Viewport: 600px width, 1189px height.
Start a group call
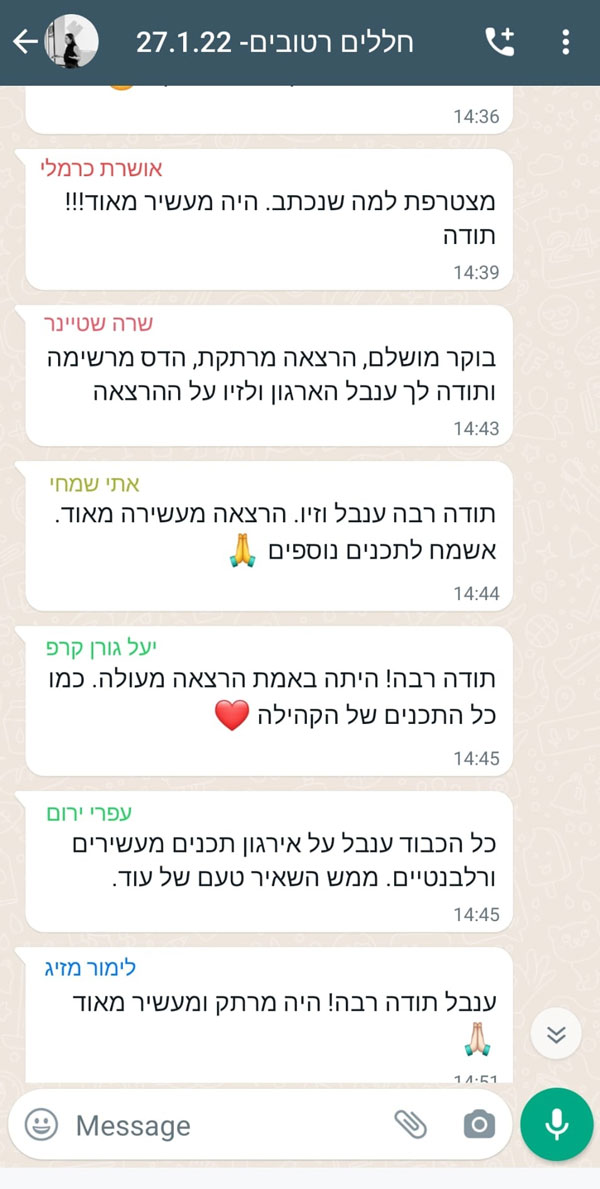pos(500,42)
